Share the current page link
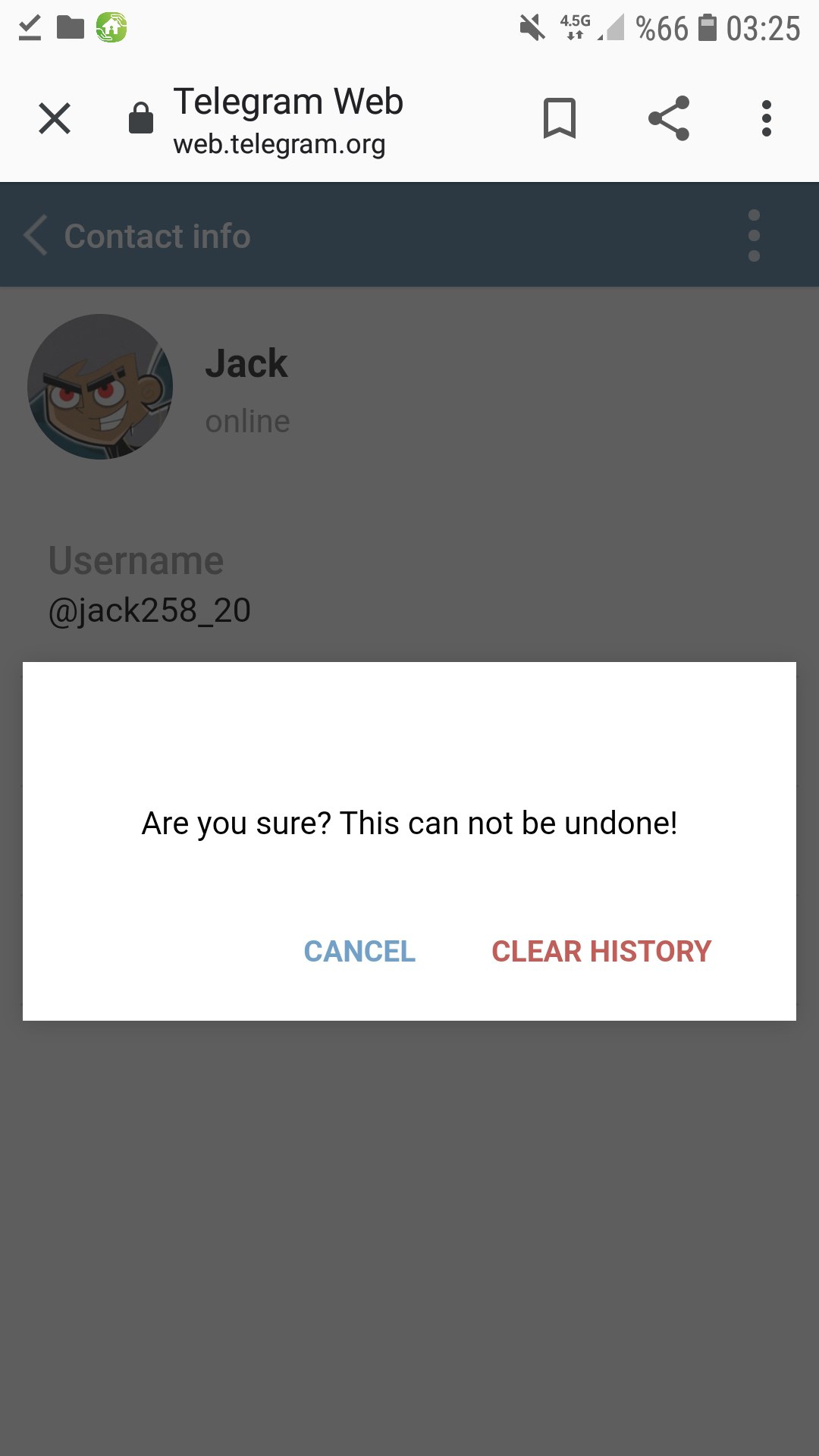Image resolution: width=819 pixels, height=1456 pixels. (x=669, y=118)
